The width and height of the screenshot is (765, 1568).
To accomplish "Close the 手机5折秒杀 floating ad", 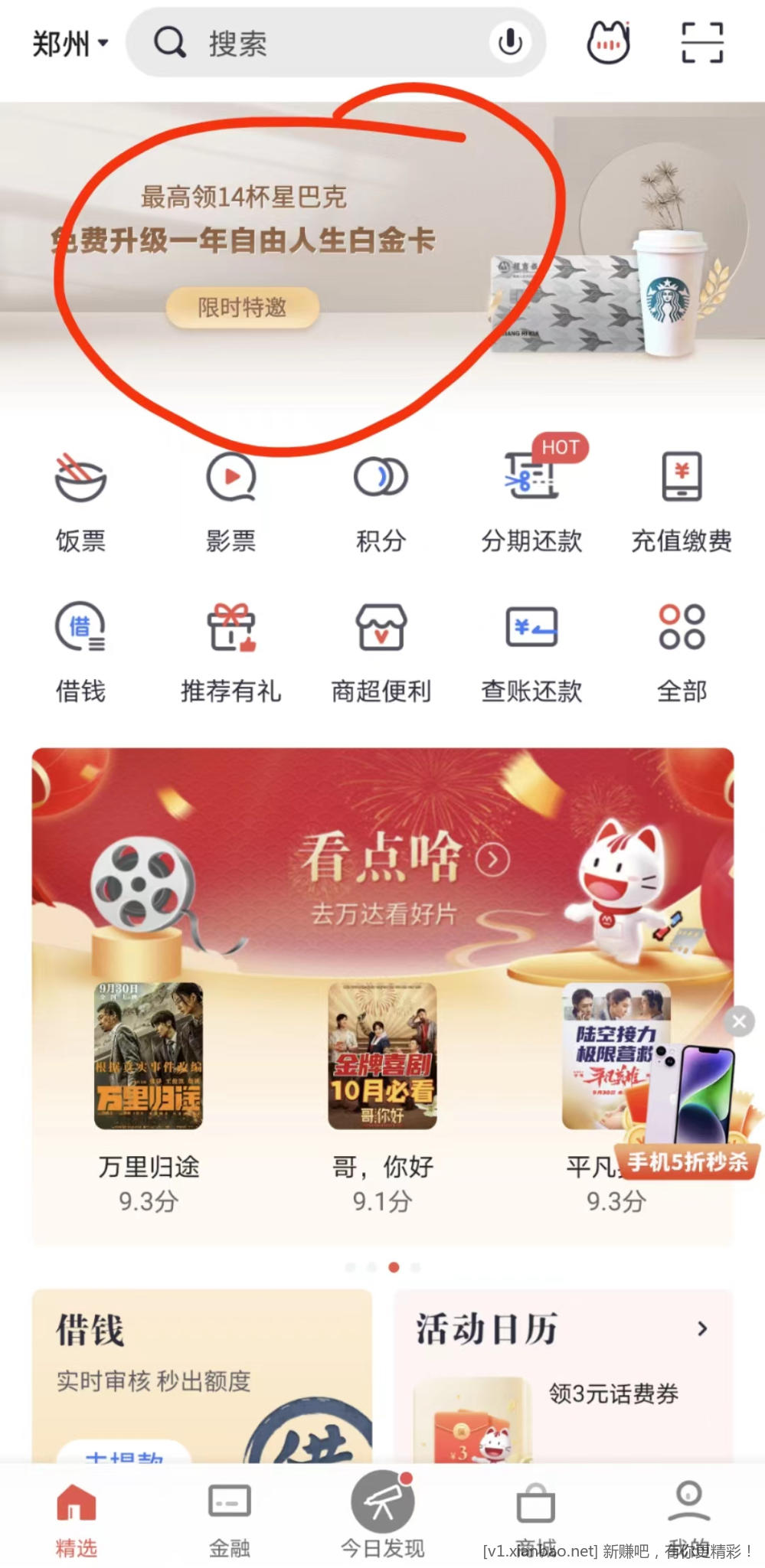I will click(x=739, y=1021).
